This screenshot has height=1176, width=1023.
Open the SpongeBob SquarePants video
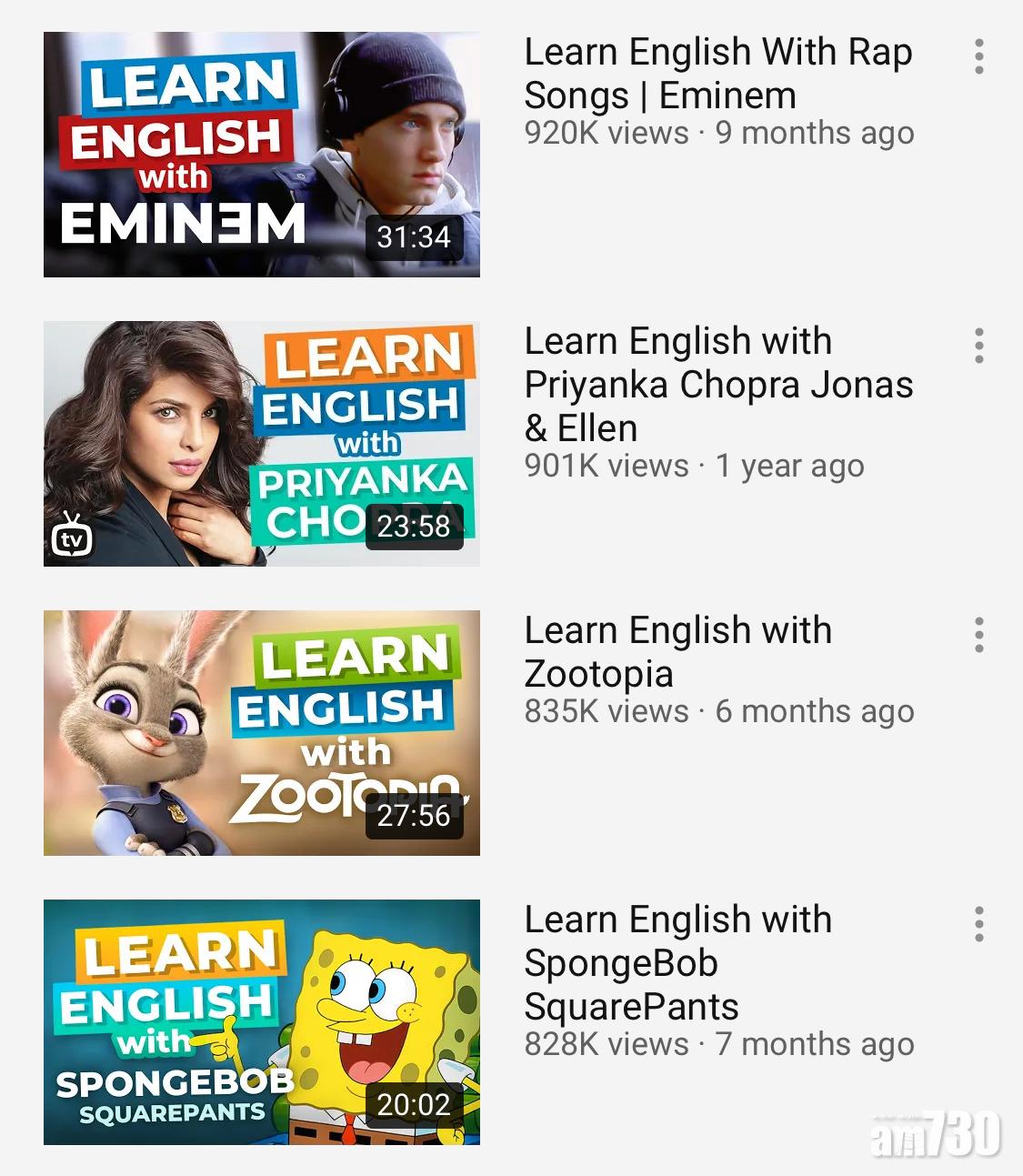(262, 1022)
